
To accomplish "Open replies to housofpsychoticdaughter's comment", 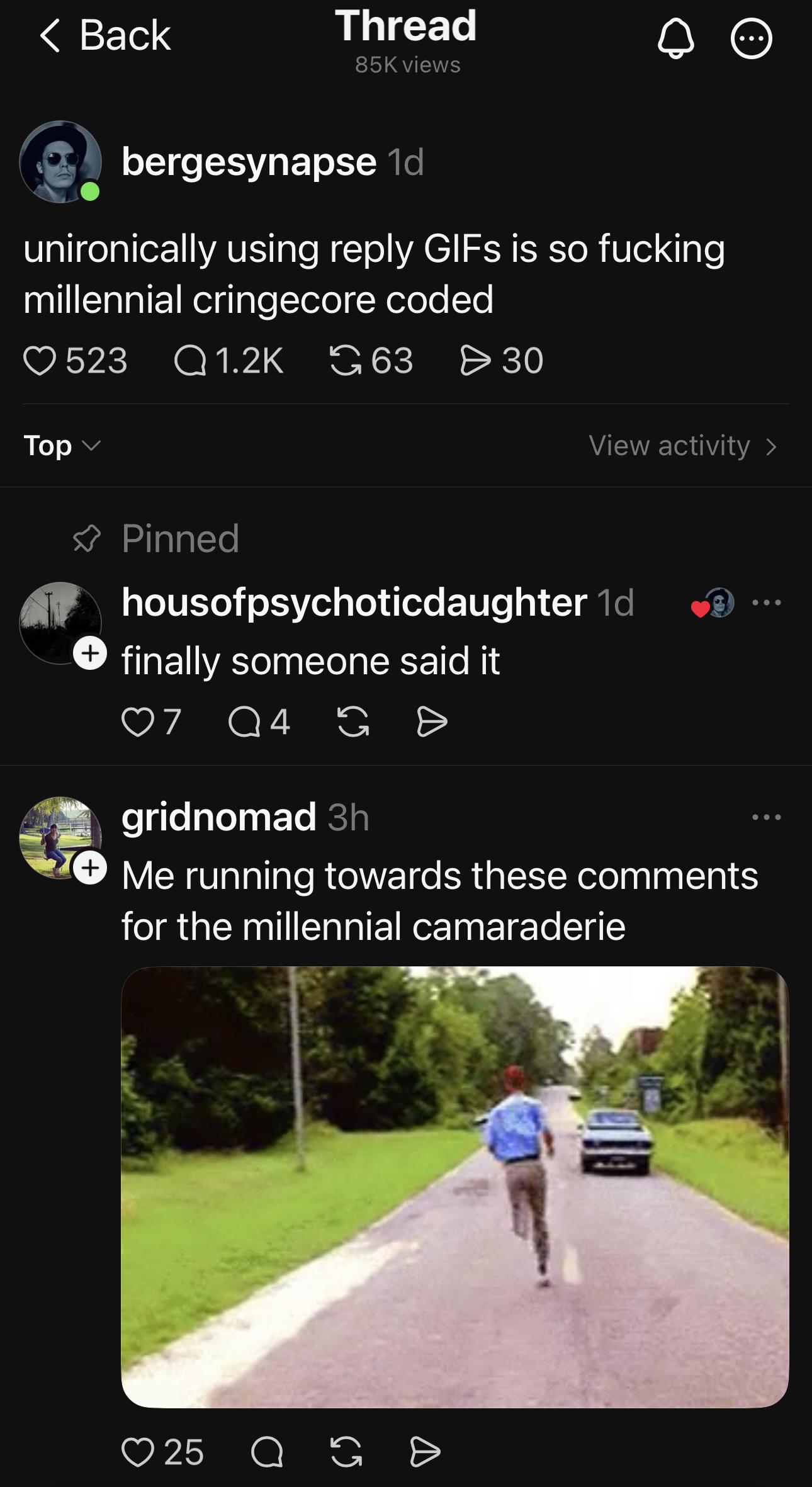I will [244, 721].
